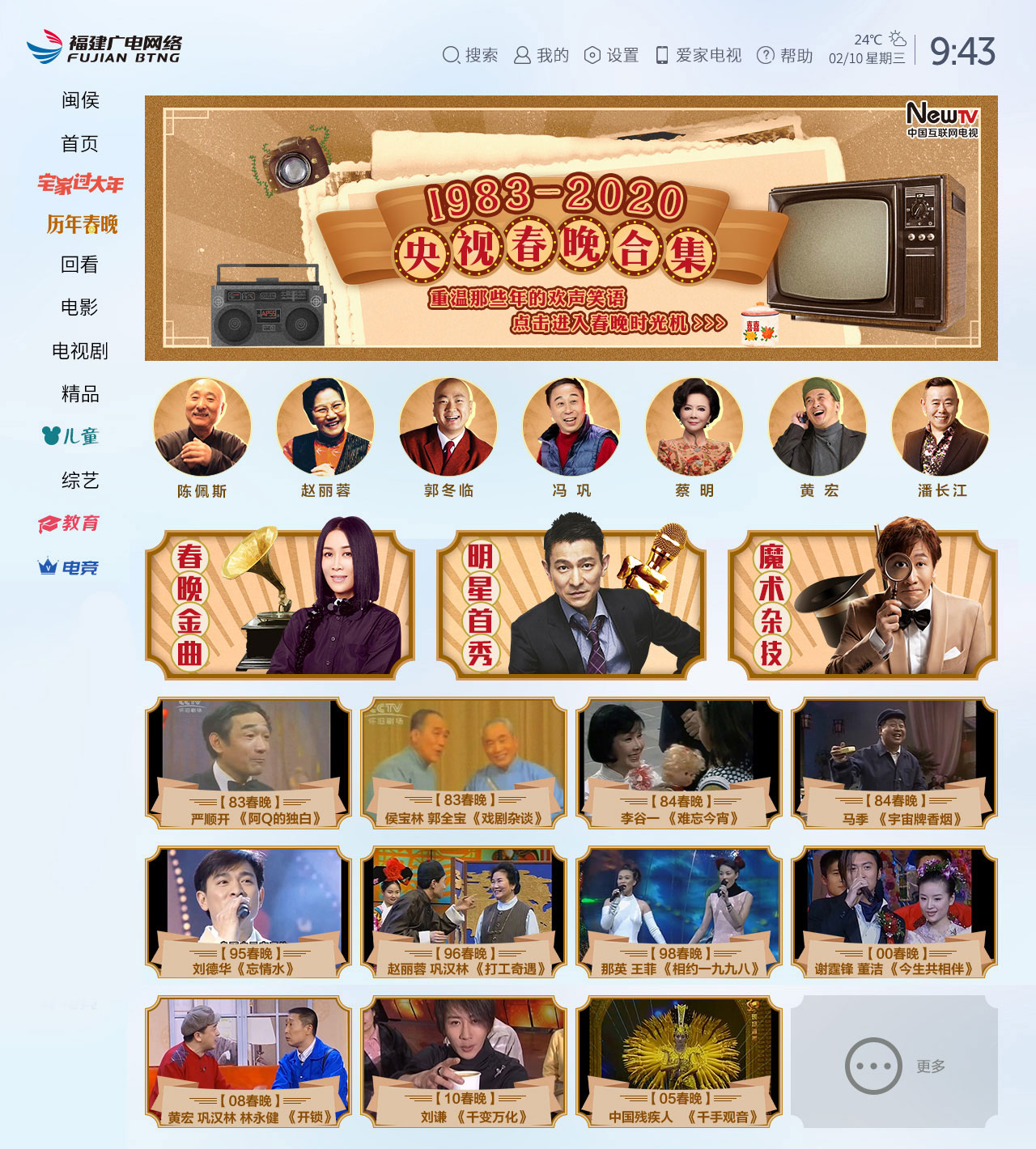Screen dimensions: 1036x1149
Task: Open 帮助 page
Action: point(784,55)
